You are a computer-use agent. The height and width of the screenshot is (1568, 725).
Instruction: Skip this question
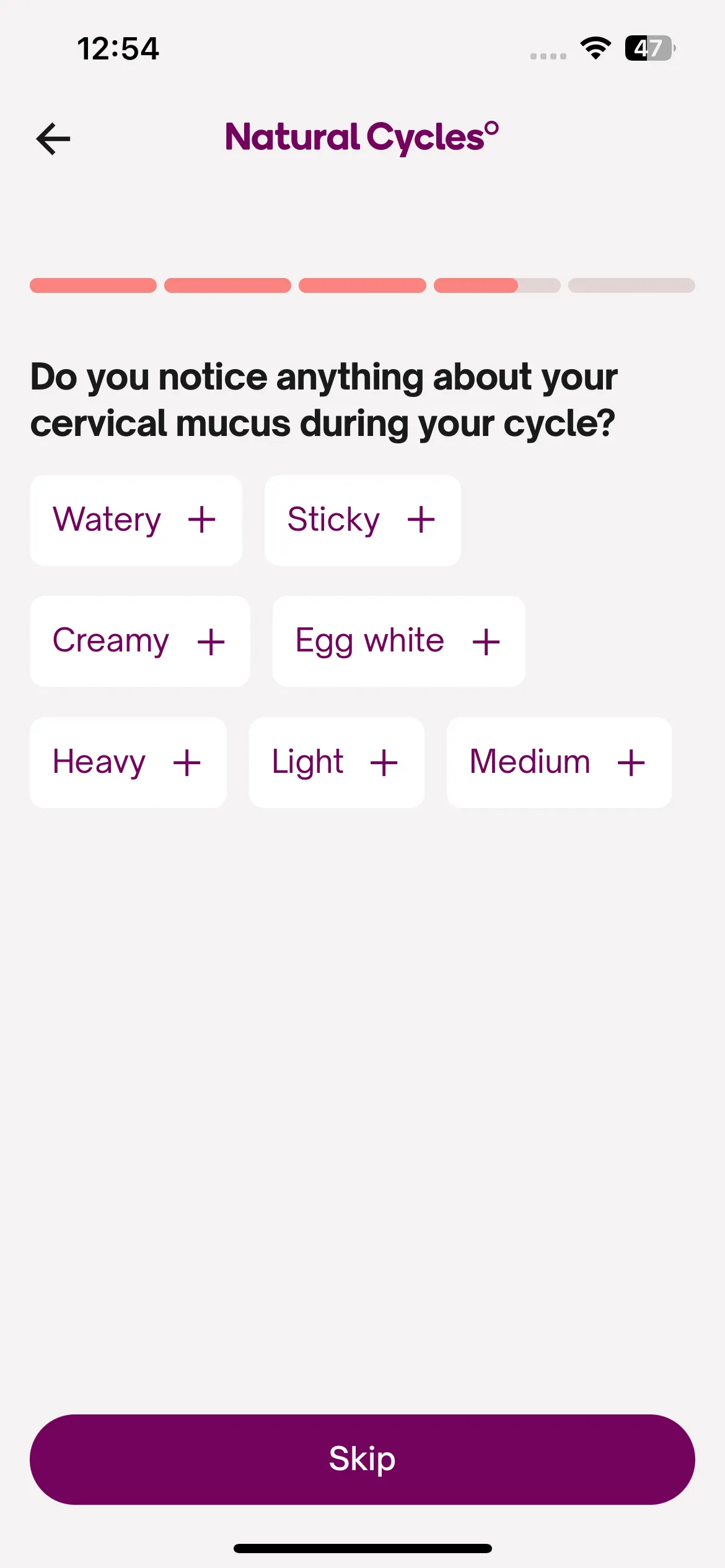click(362, 1460)
